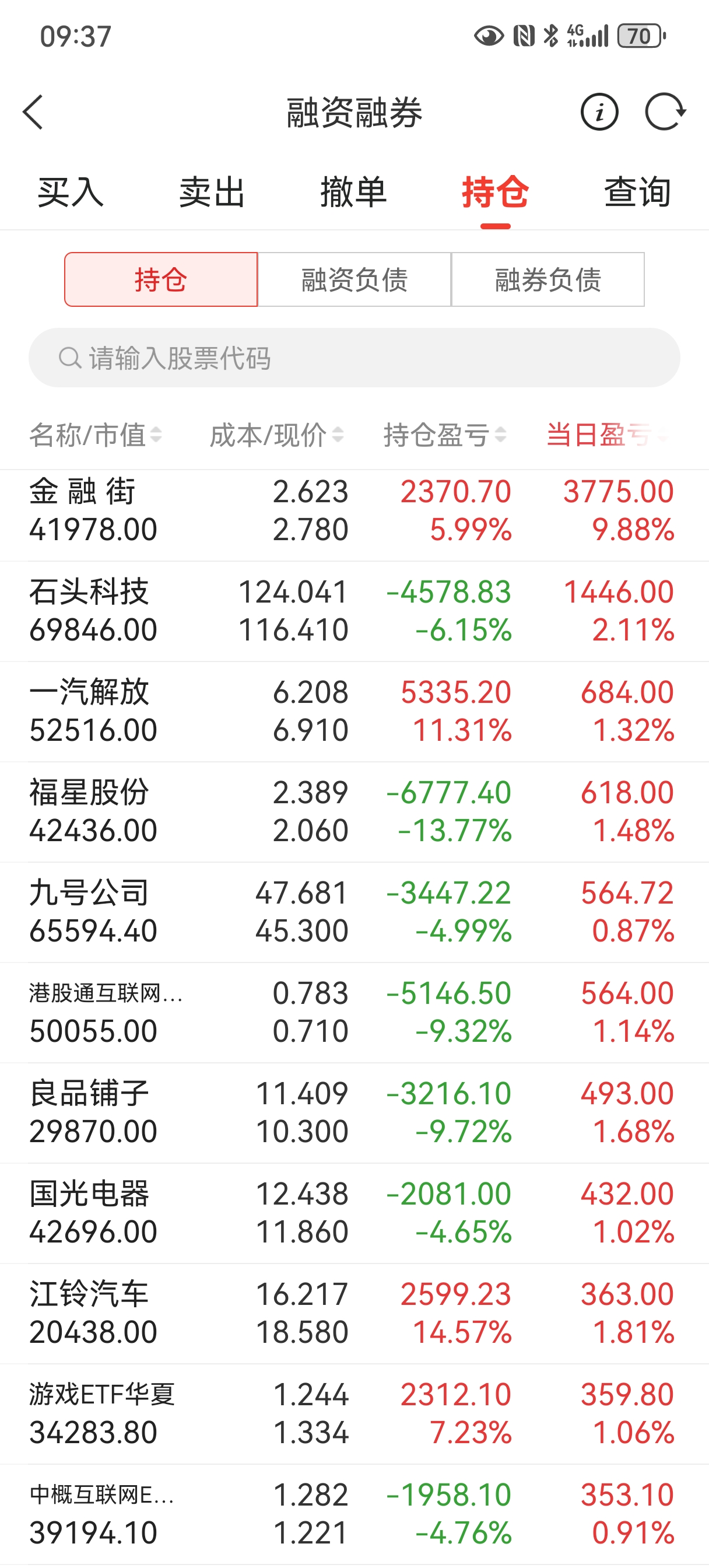Open the 撤单 tab
The image size is (709, 1568).
coord(353,192)
